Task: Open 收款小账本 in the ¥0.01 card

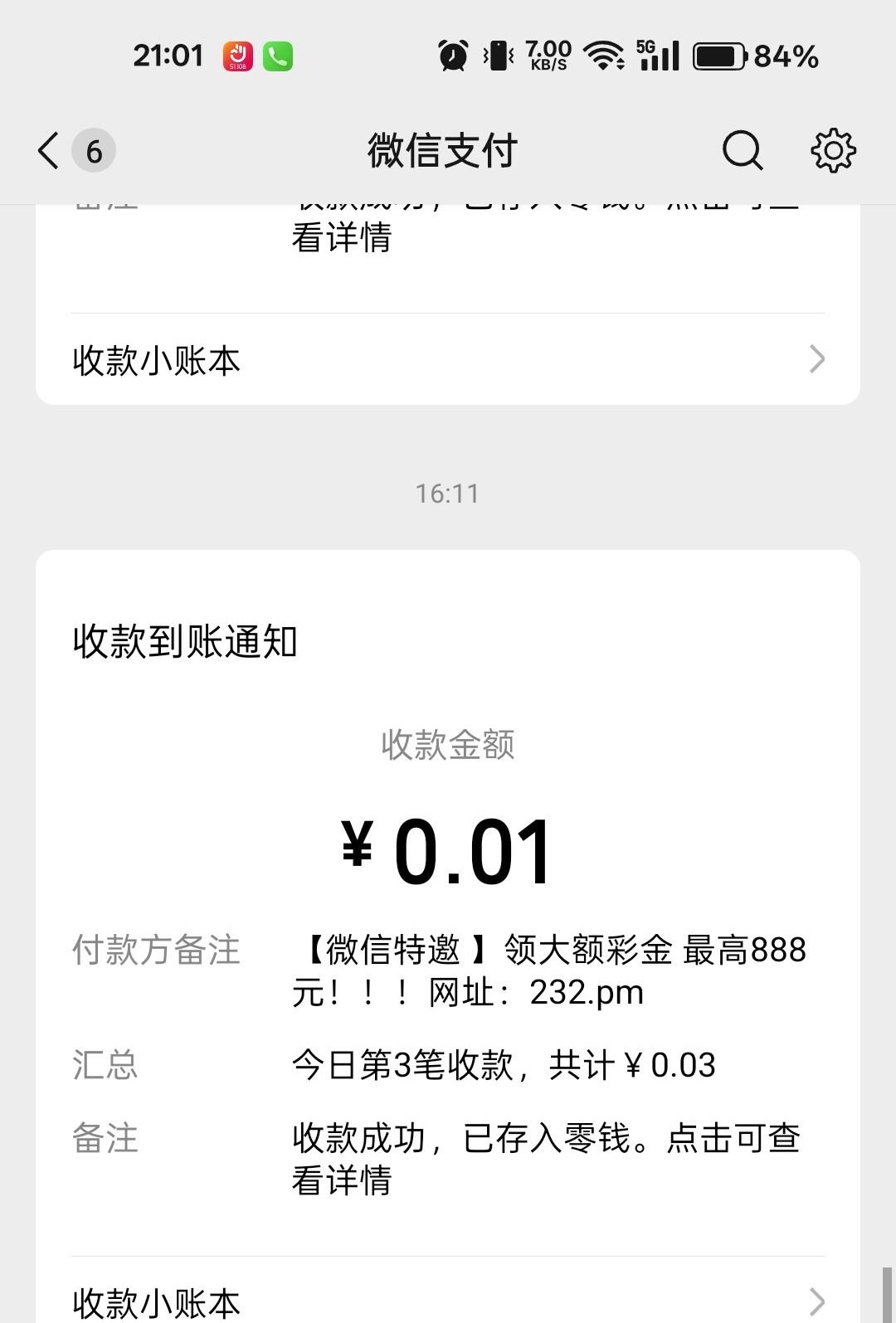Action: coord(447,1301)
